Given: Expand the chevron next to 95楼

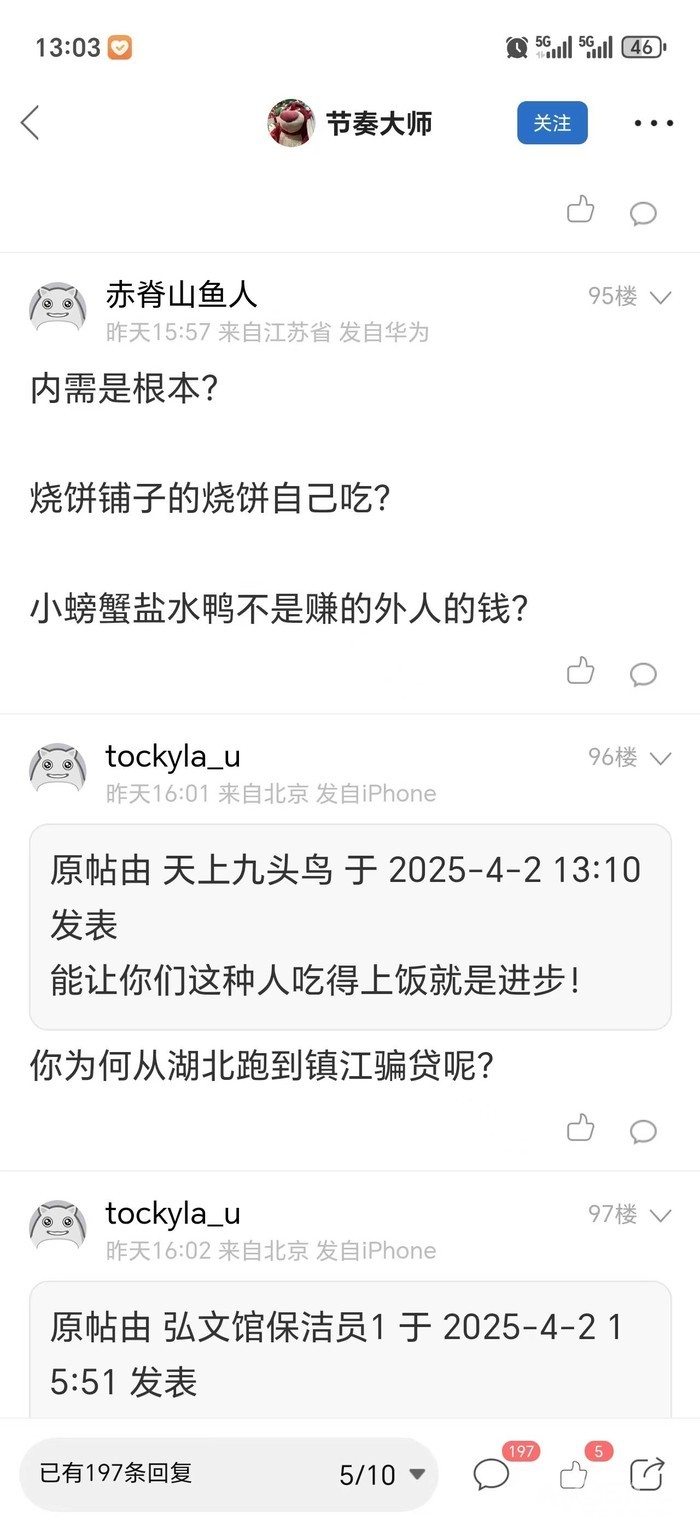Looking at the screenshot, I should click(x=660, y=297).
